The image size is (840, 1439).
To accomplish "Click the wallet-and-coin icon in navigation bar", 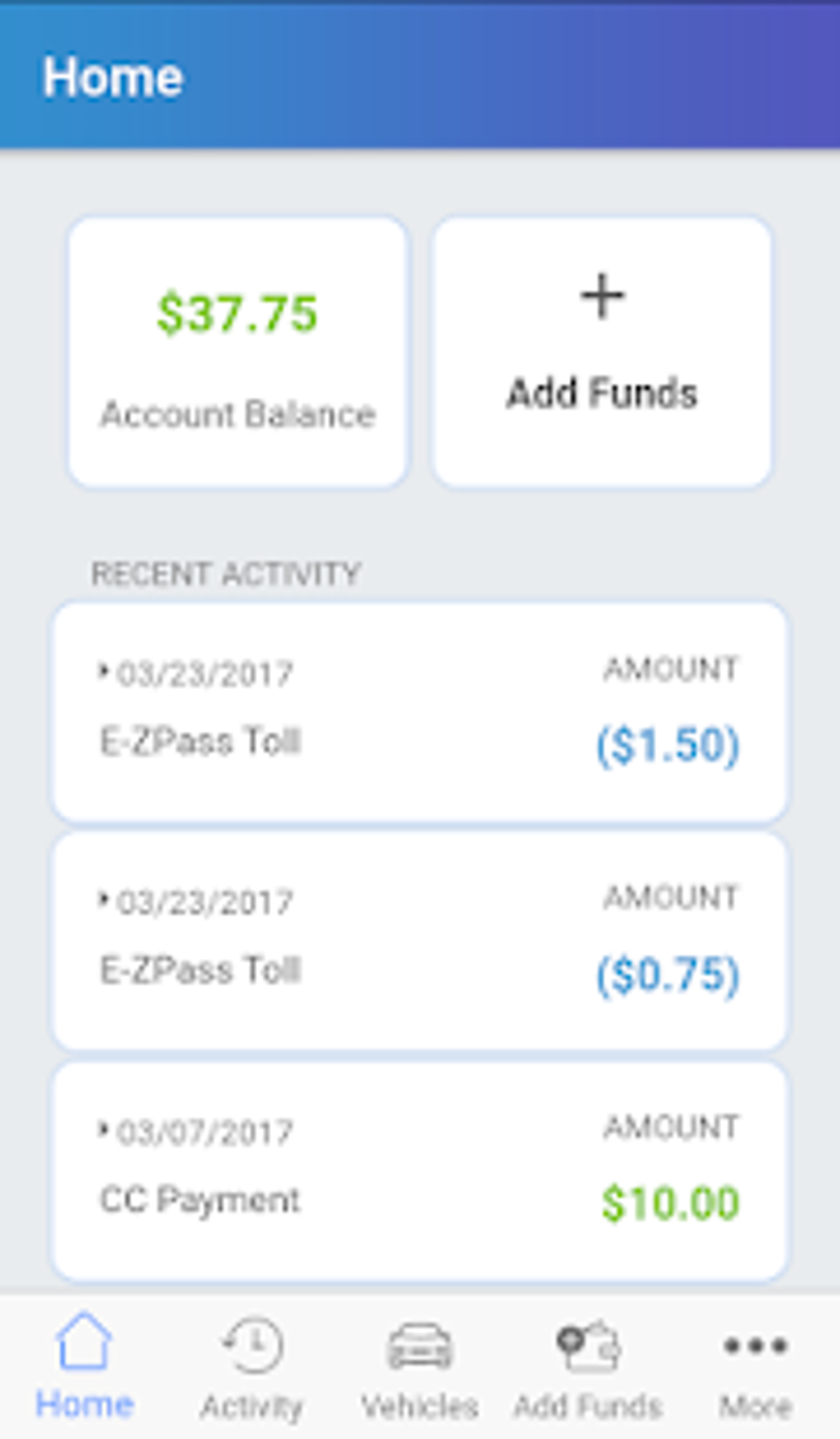I will tap(588, 1344).
